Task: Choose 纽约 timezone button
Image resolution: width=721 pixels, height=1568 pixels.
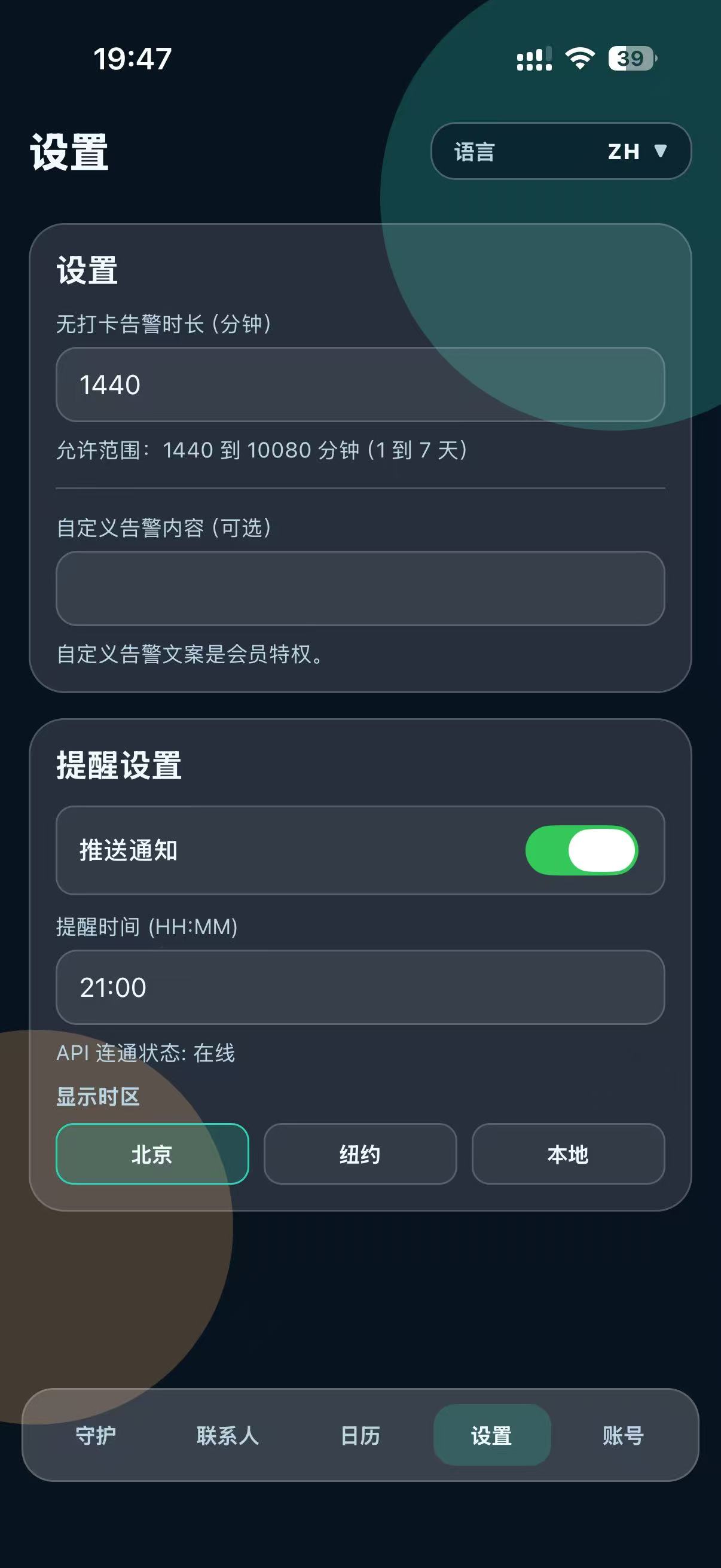Action: 360,1155
